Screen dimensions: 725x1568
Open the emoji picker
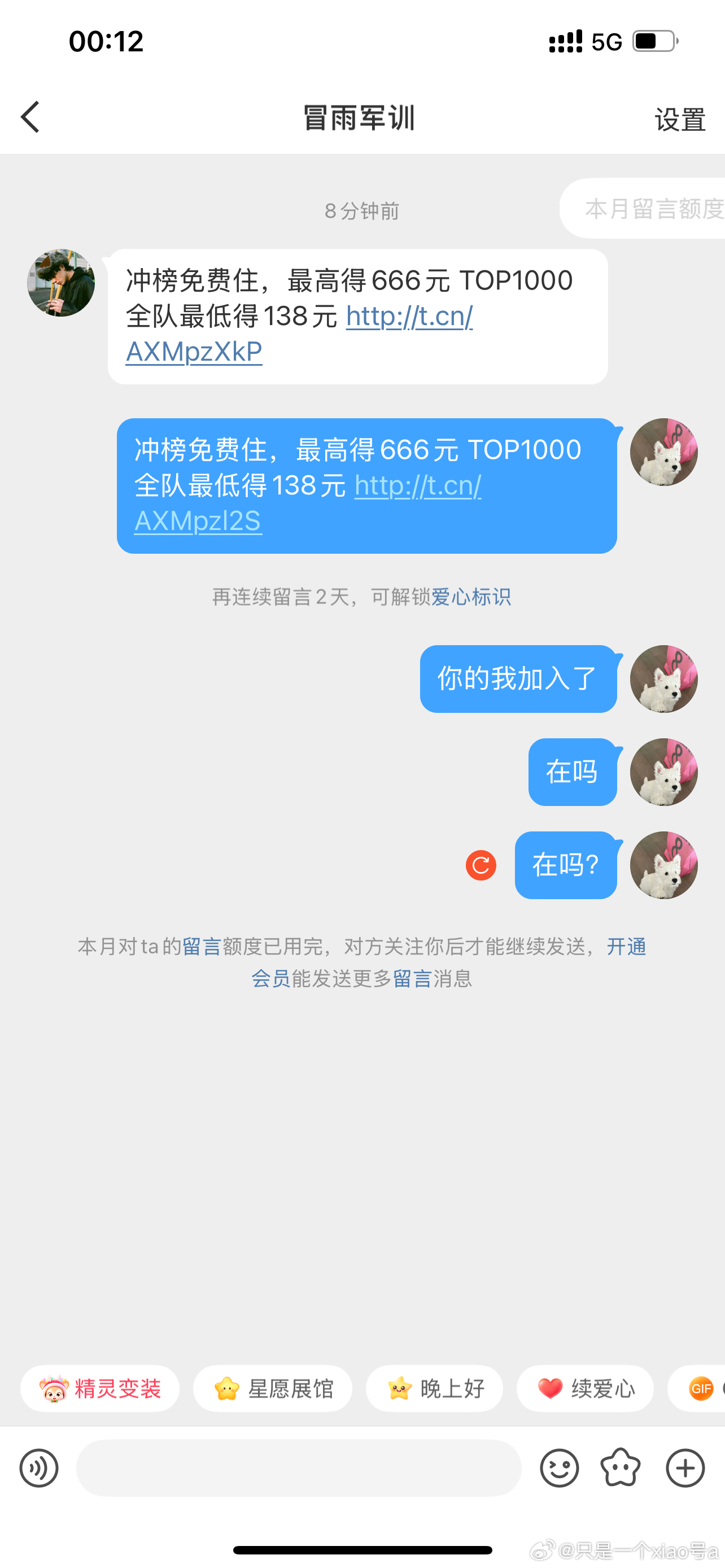[x=559, y=1468]
